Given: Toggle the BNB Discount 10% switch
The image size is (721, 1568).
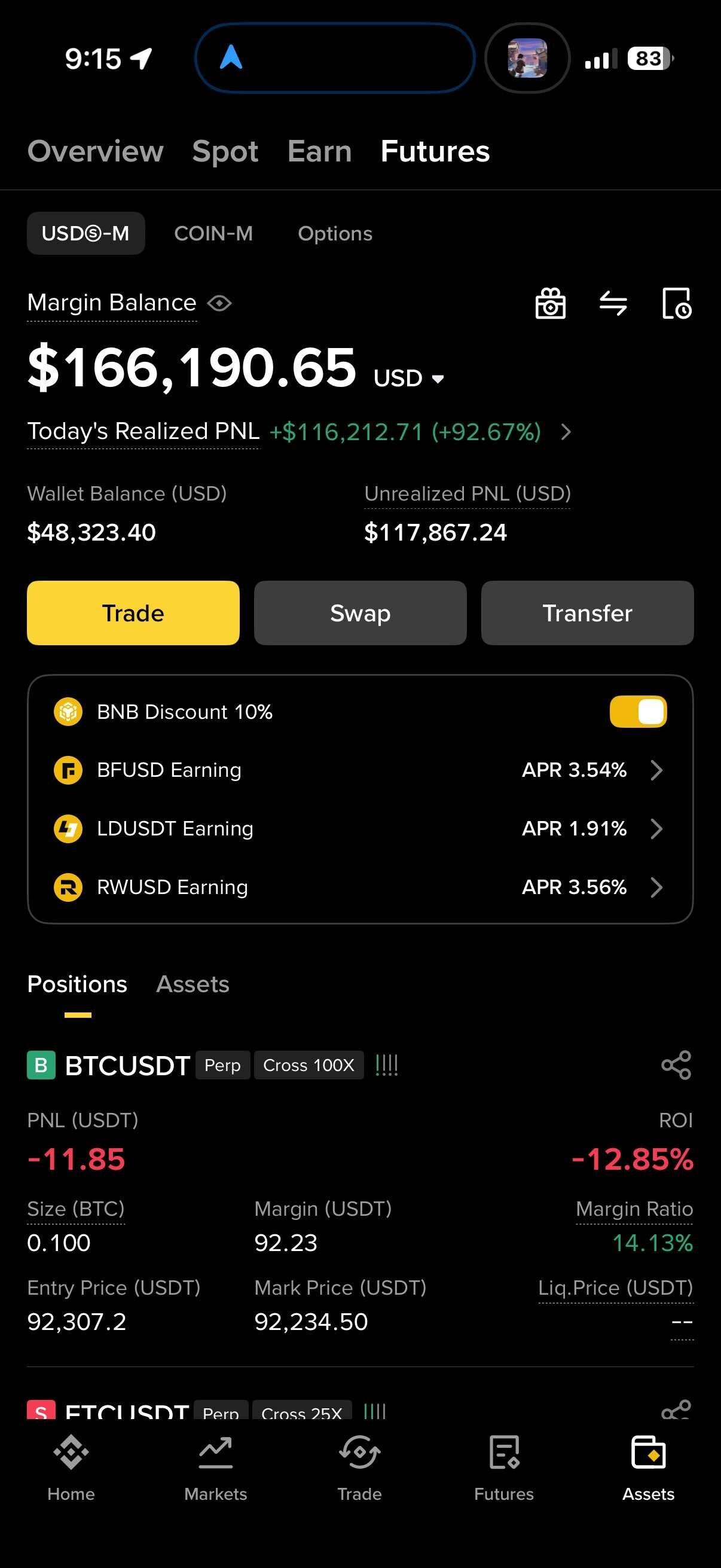Looking at the screenshot, I should click(638, 712).
